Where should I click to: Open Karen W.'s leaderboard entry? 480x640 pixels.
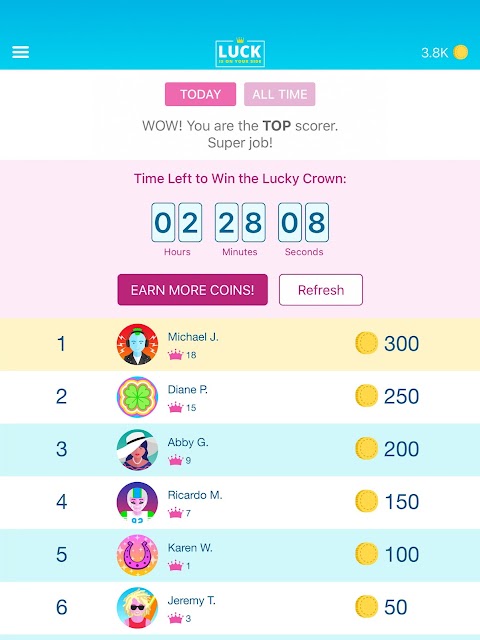pos(240,555)
